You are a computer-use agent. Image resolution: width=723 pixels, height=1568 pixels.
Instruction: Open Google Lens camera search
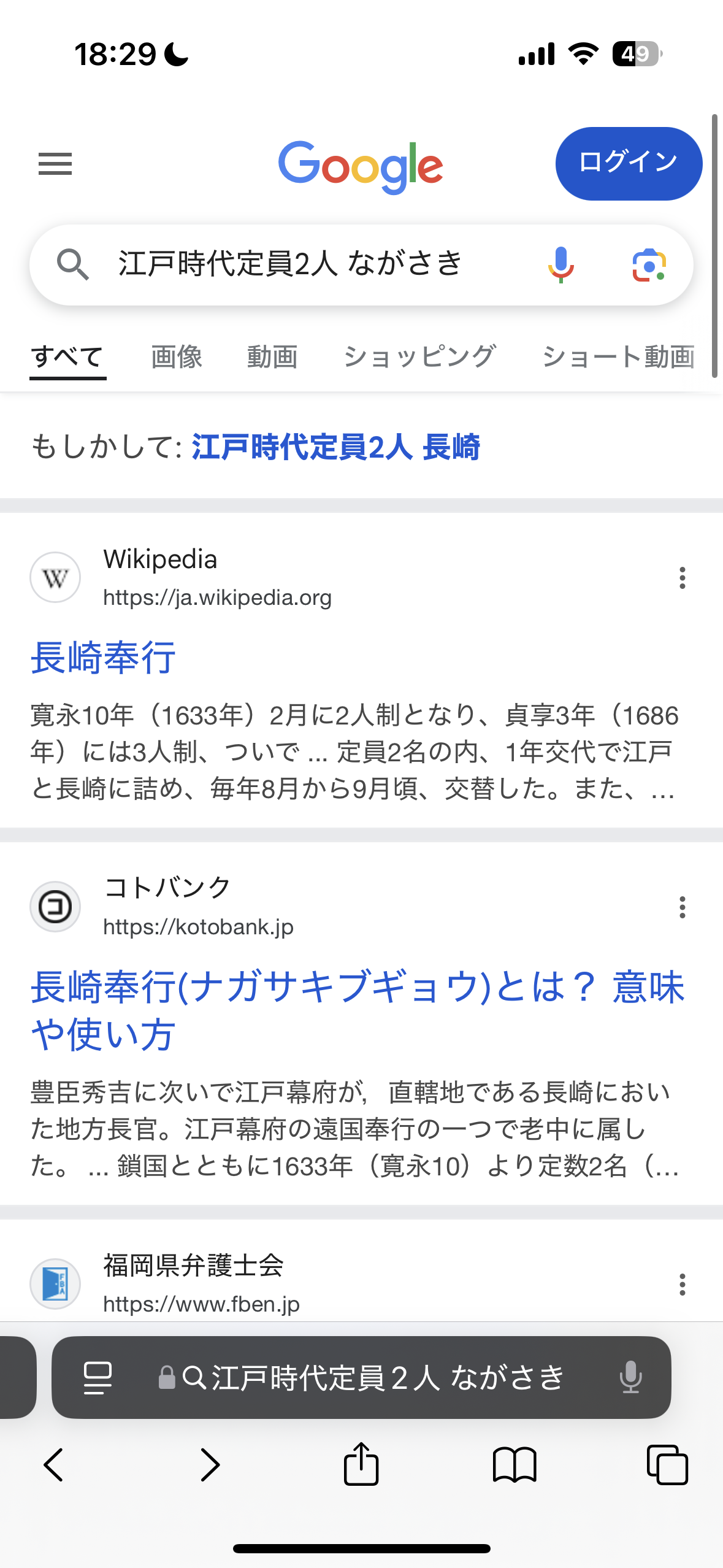click(x=649, y=264)
